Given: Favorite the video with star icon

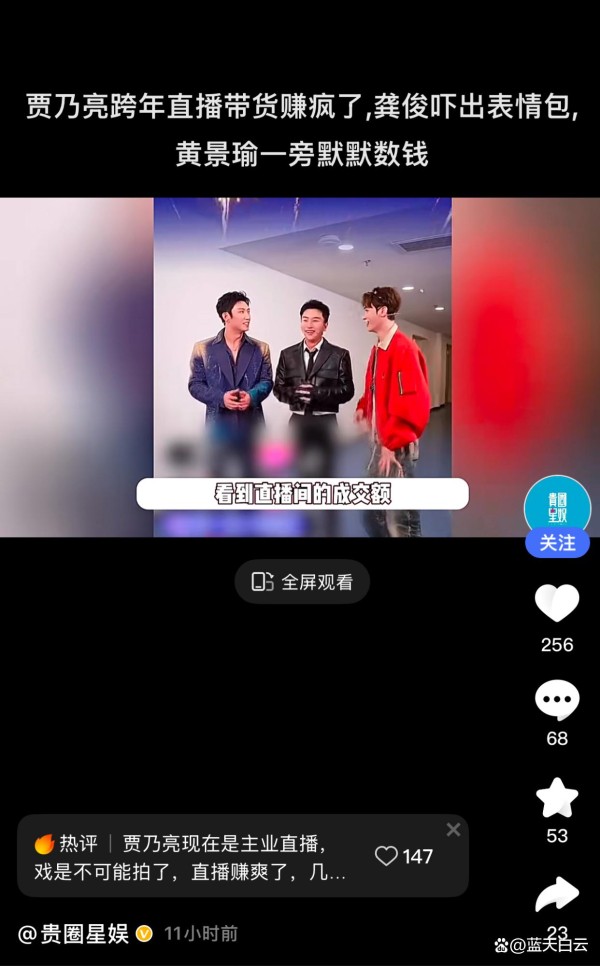Looking at the screenshot, I should (557, 797).
